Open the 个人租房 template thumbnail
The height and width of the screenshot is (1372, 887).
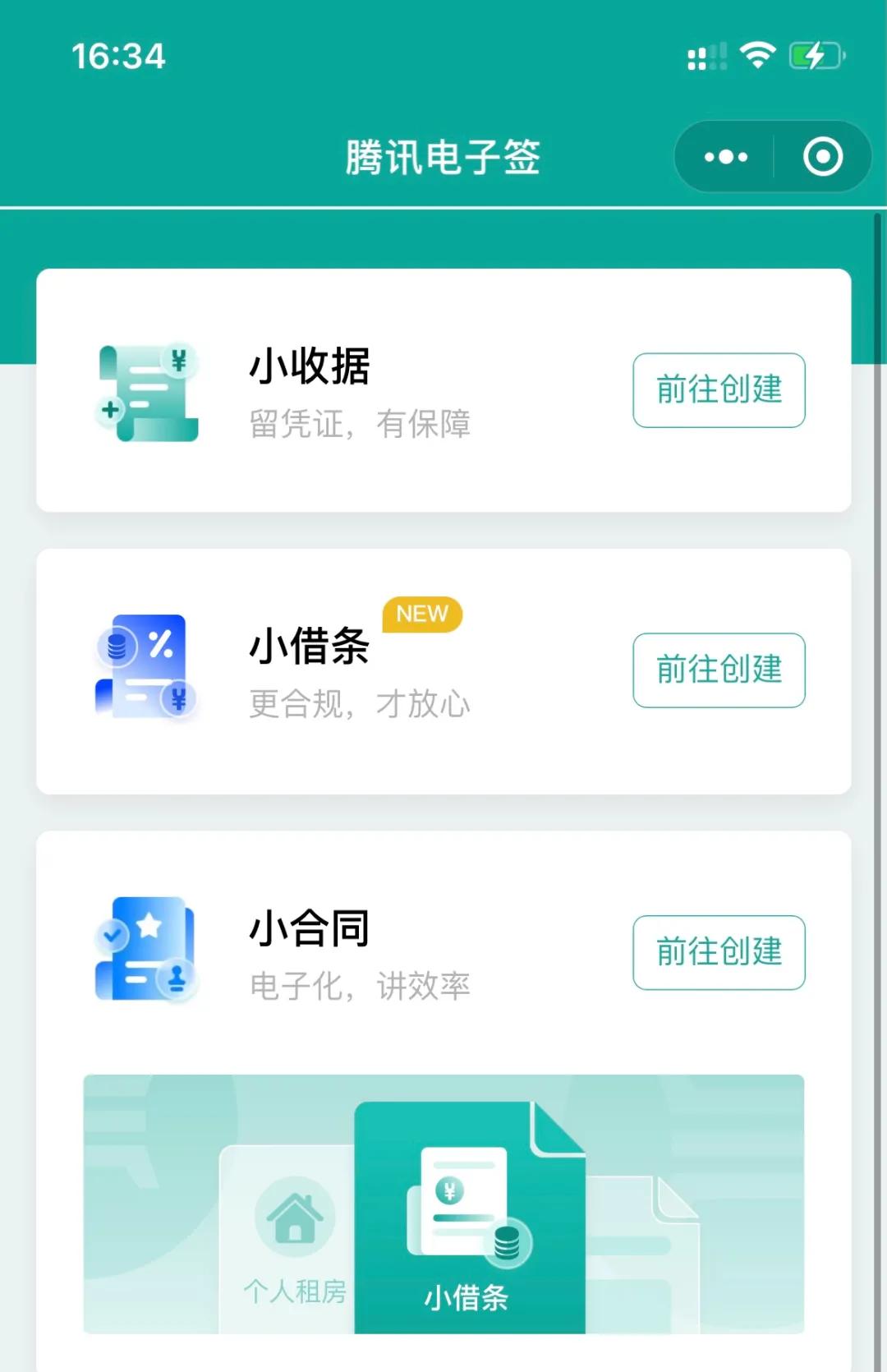point(292,1216)
